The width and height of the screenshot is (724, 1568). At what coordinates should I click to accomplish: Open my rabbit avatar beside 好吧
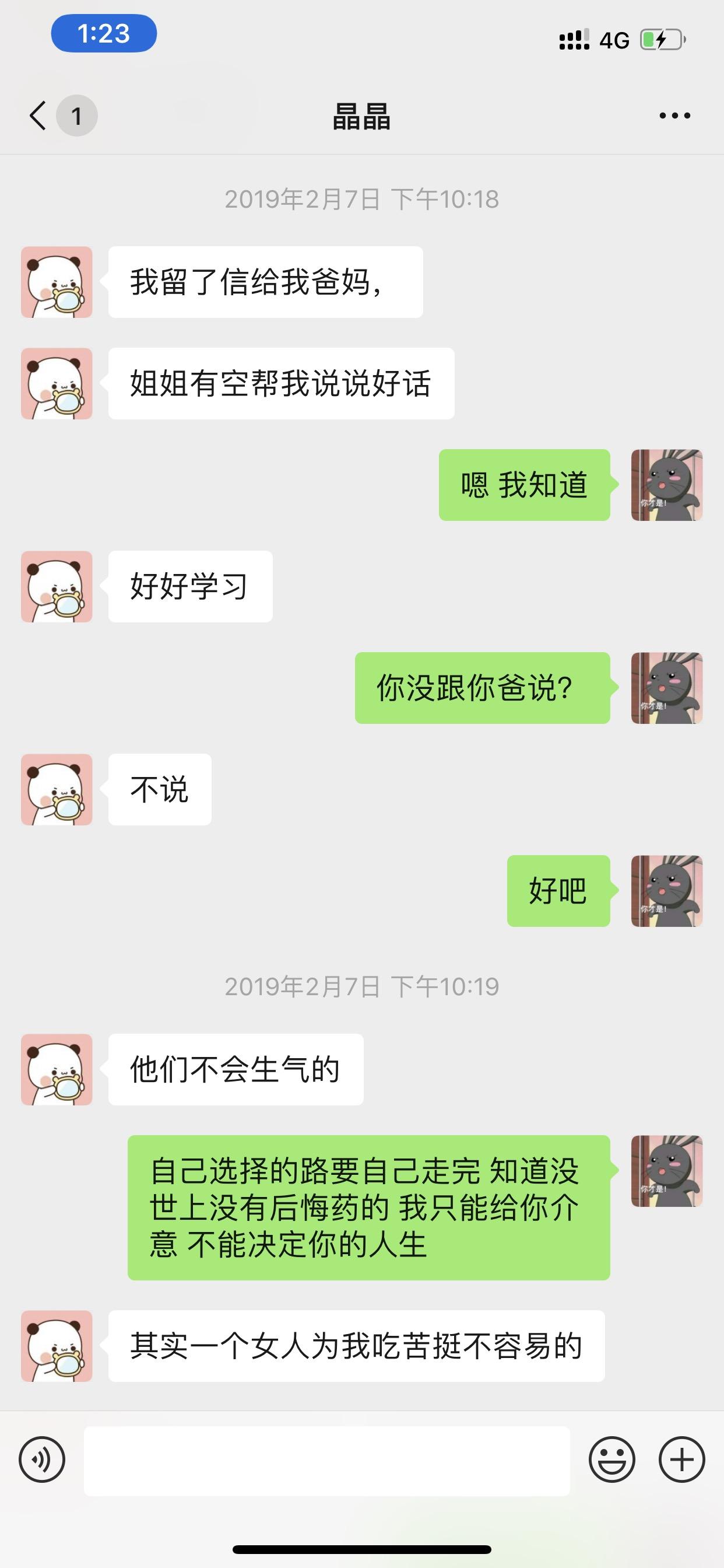point(667,891)
